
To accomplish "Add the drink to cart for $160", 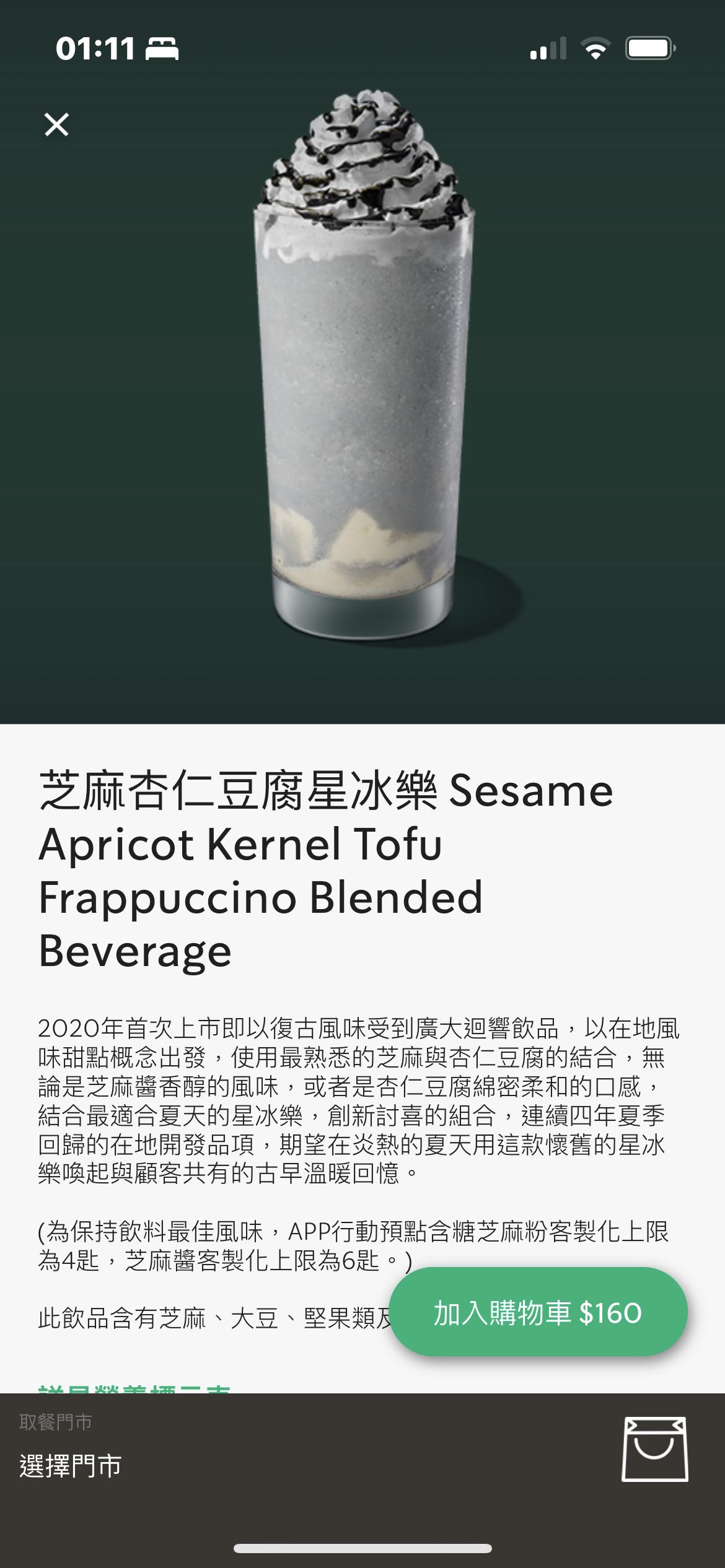I will coord(538,1312).
